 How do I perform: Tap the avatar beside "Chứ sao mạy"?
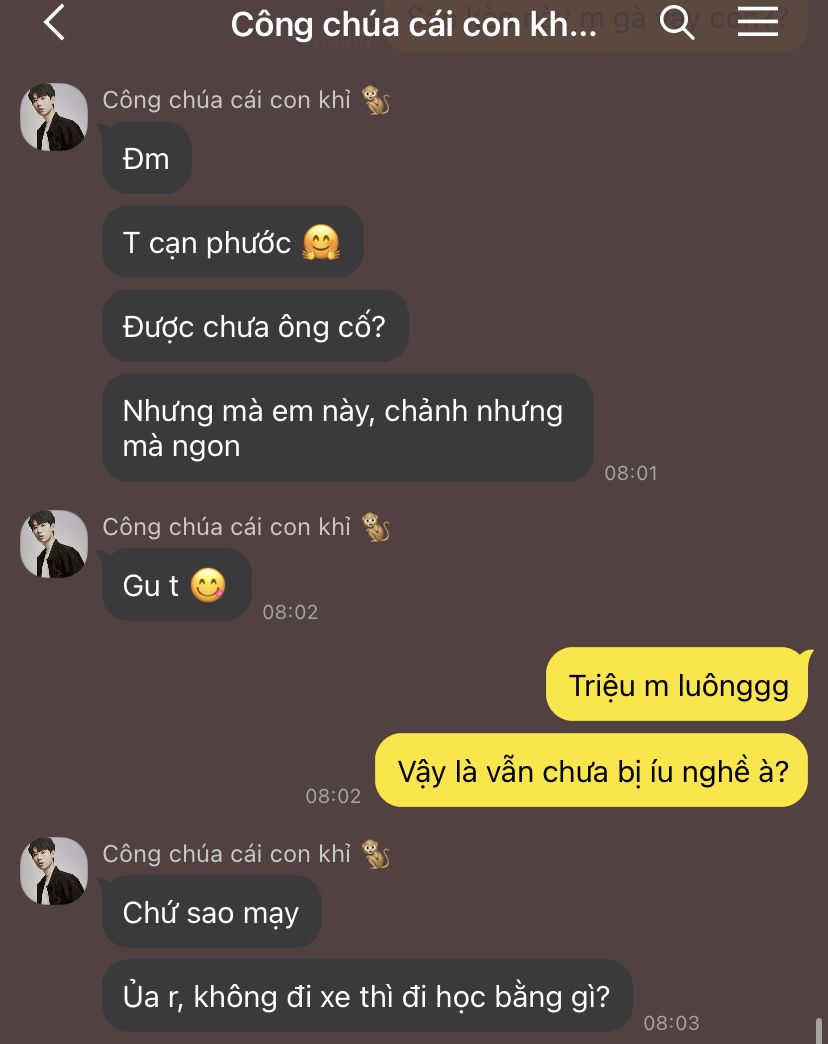pos(54,871)
